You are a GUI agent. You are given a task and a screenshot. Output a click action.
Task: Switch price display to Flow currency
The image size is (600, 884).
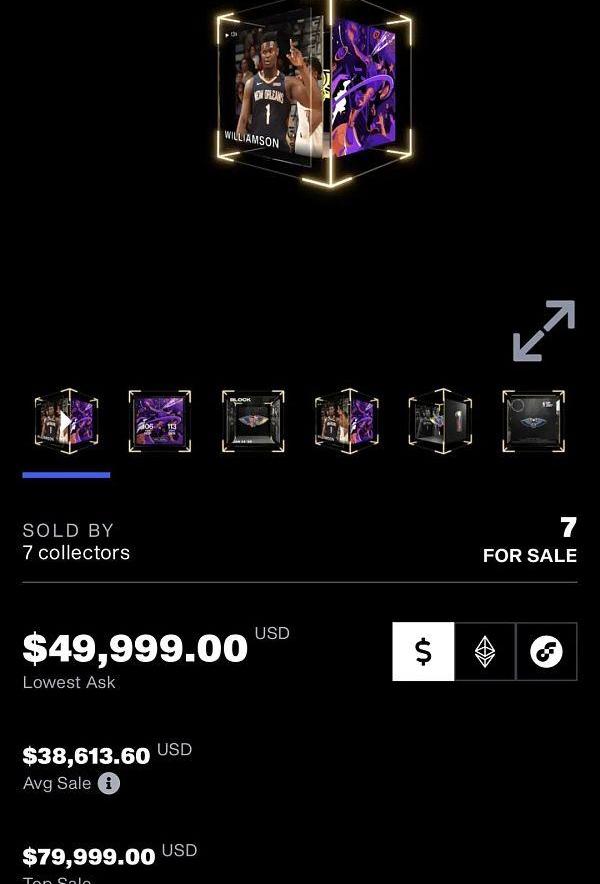pyautogui.click(x=546, y=651)
